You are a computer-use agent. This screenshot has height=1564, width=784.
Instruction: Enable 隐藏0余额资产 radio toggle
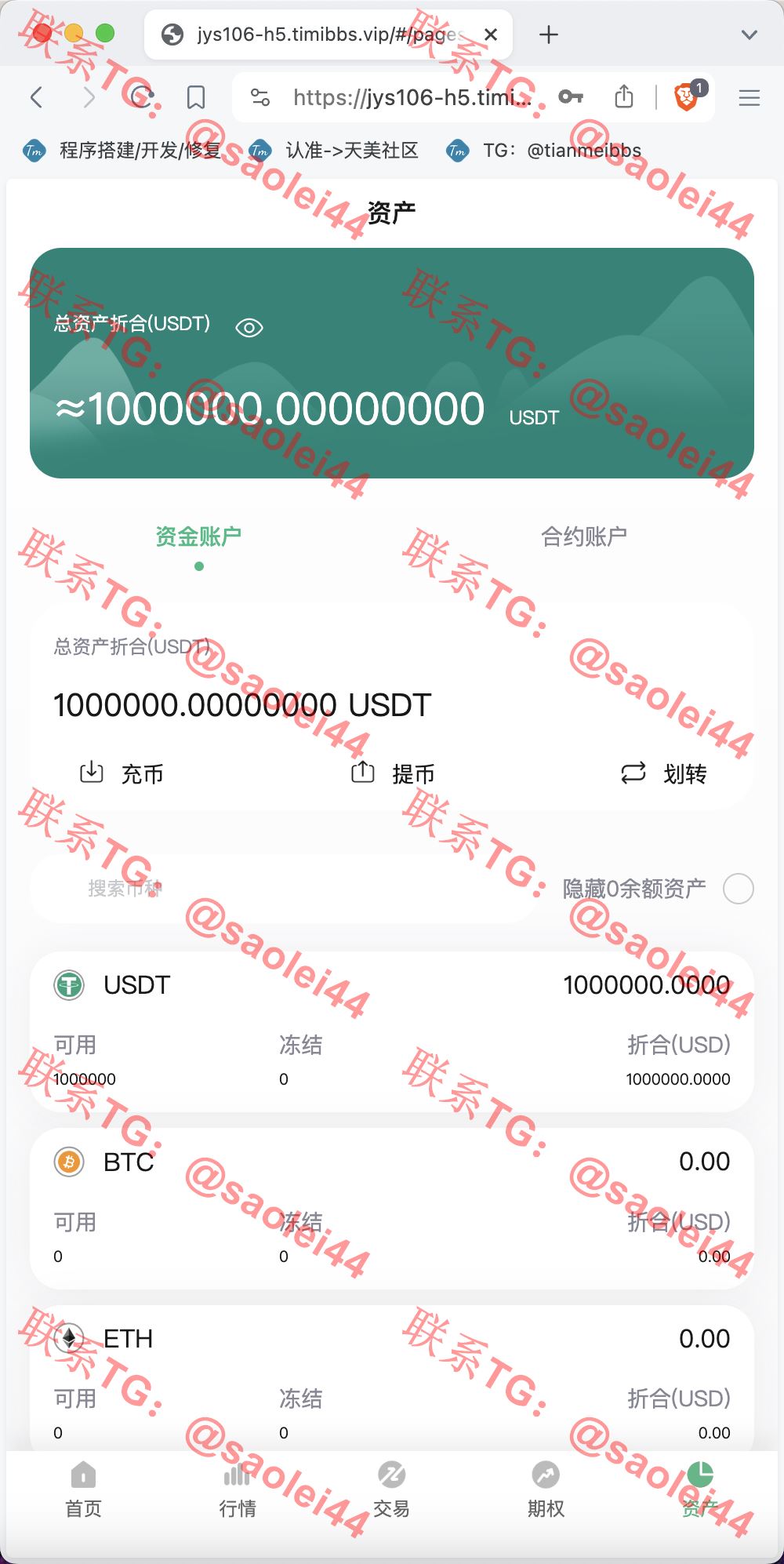click(739, 889)
